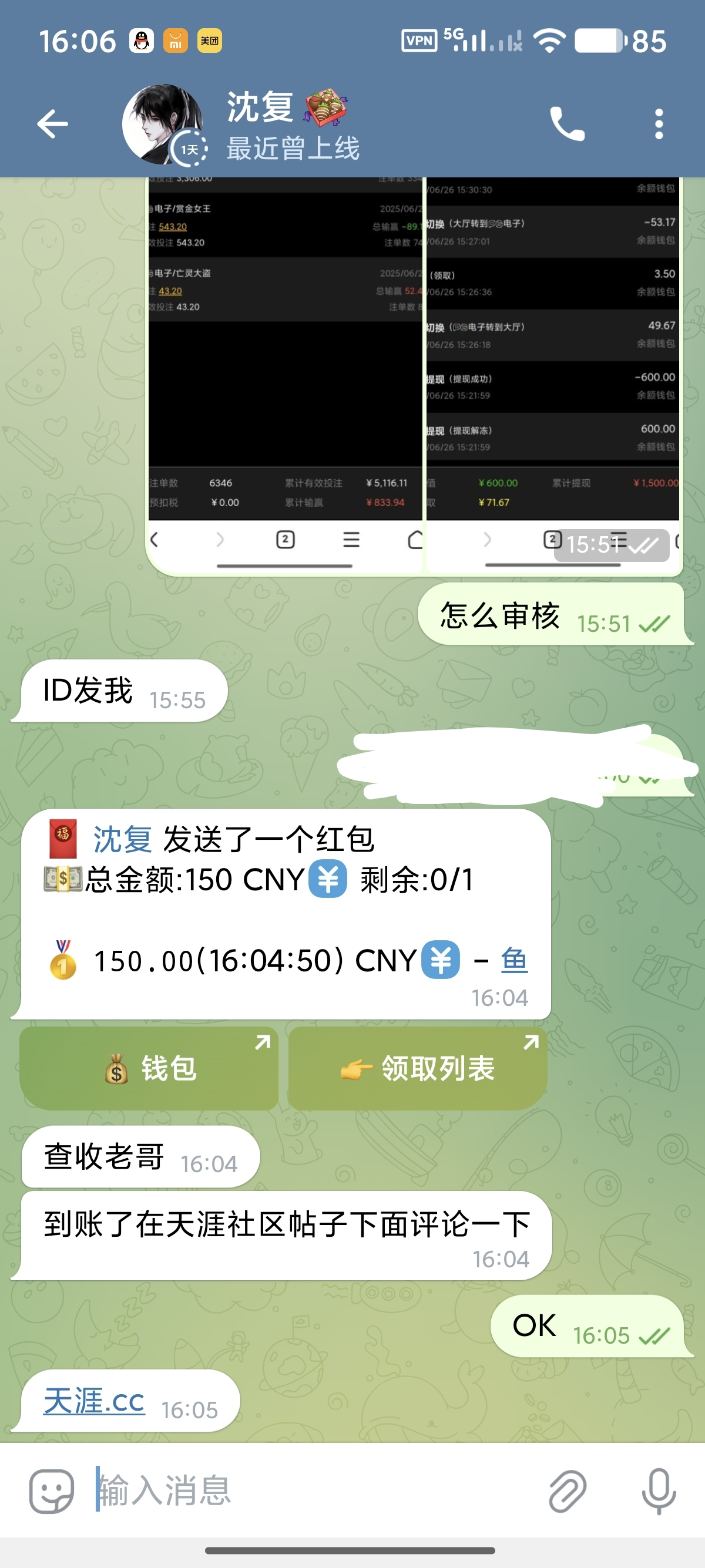Open 沈复 sender name in red packet message

click(122, 840)
